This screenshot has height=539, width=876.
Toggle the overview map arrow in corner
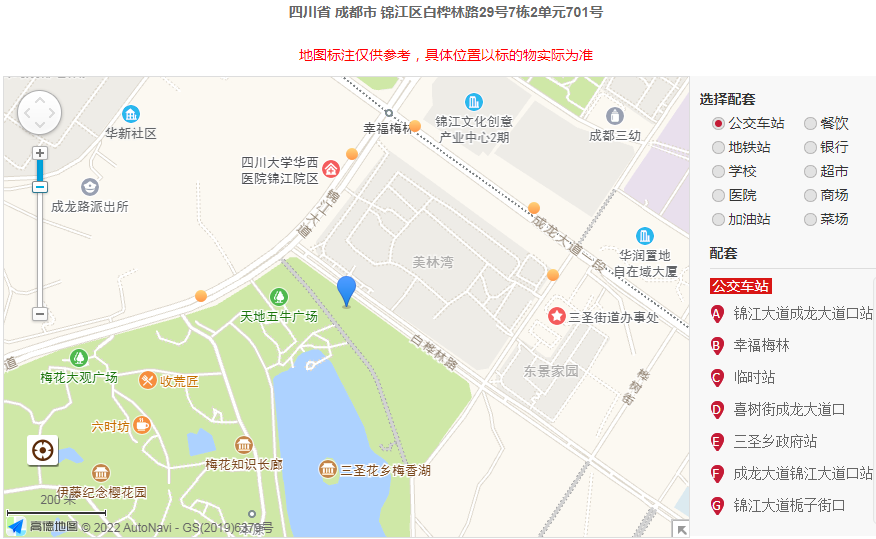click(x=681, y=529)
